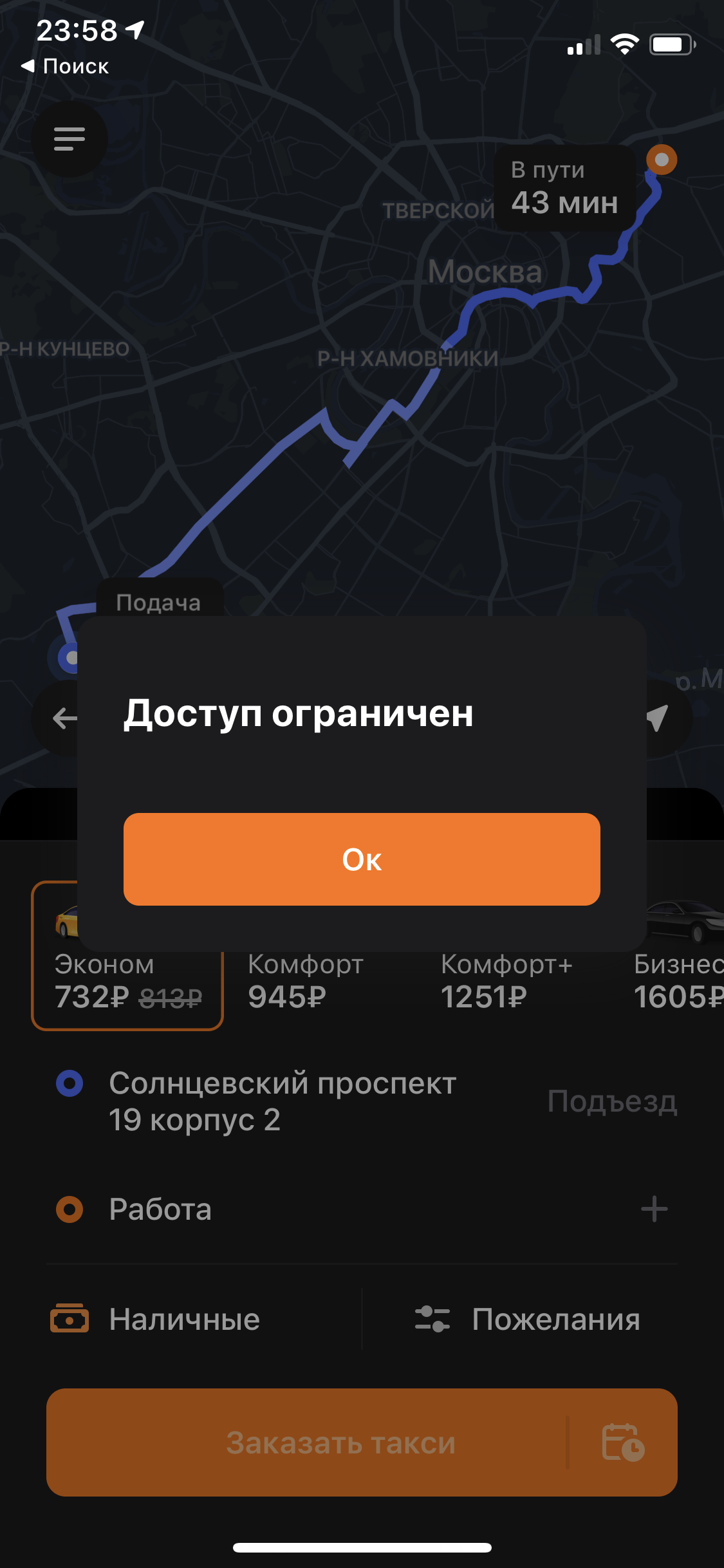The image size is (724, 1568).
Task: Return to Поиск via the back link
Action: click(x=65, y=66)
